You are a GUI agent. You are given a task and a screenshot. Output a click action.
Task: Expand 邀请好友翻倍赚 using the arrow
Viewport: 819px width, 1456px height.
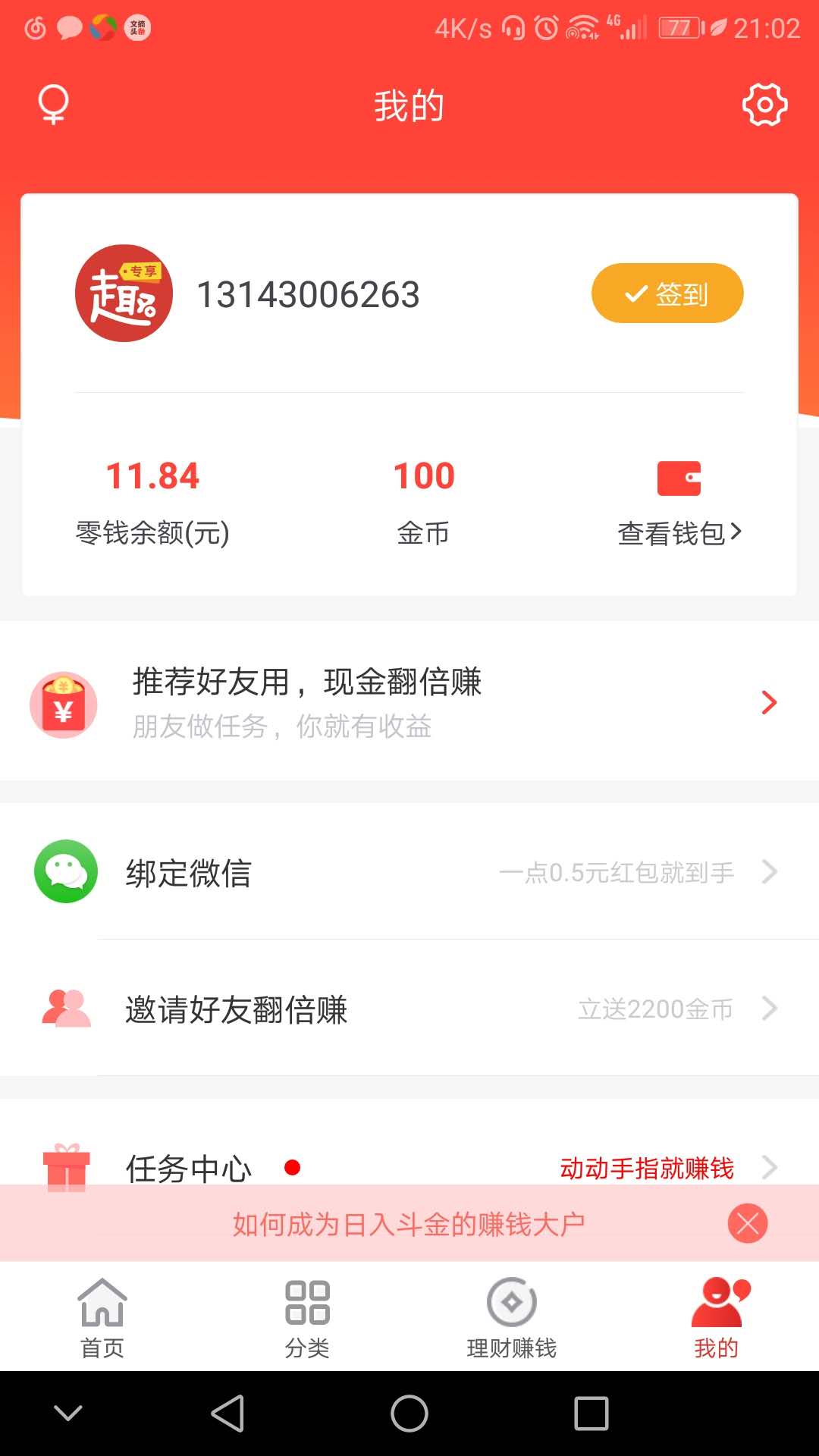(x=770, y=1009)
